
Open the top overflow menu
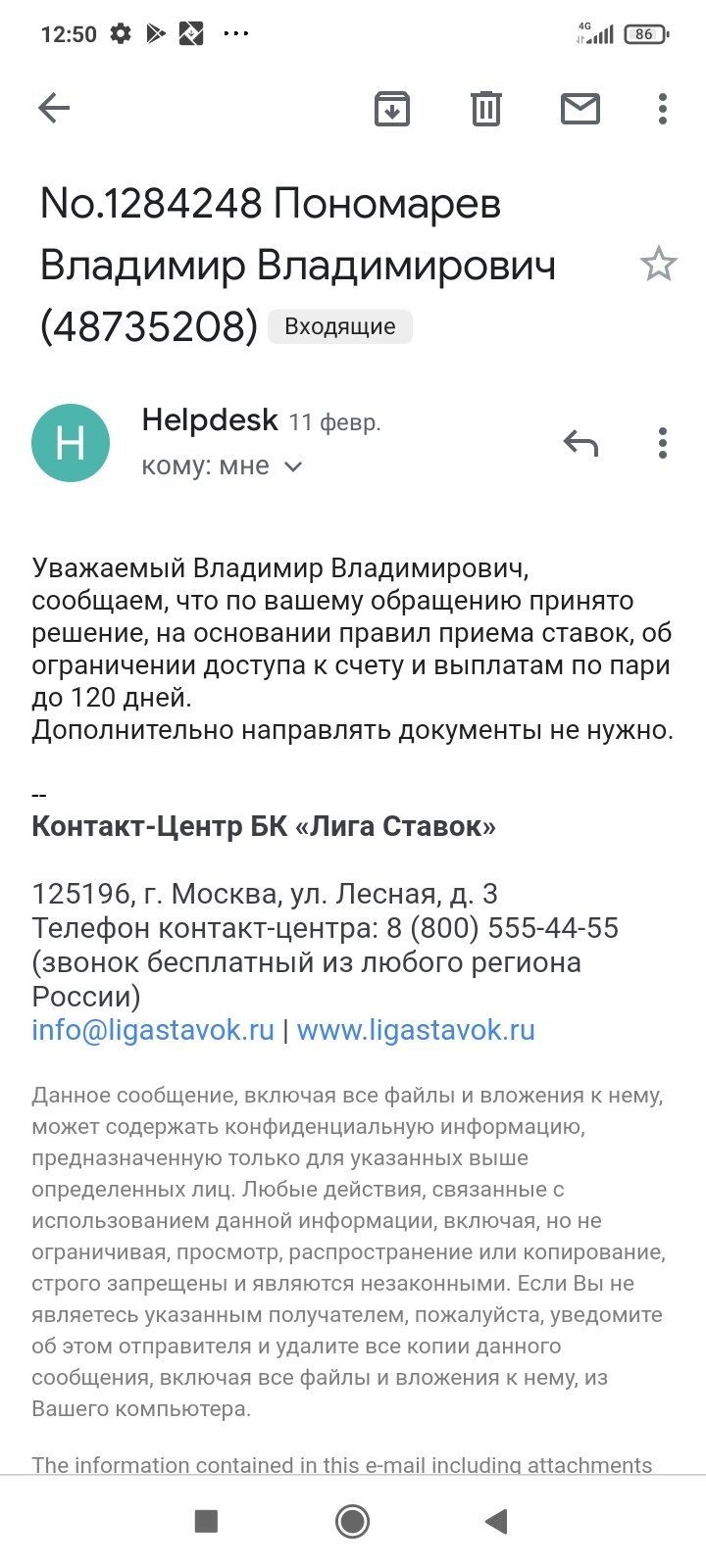pyautogui.click(x=663, y=108)
